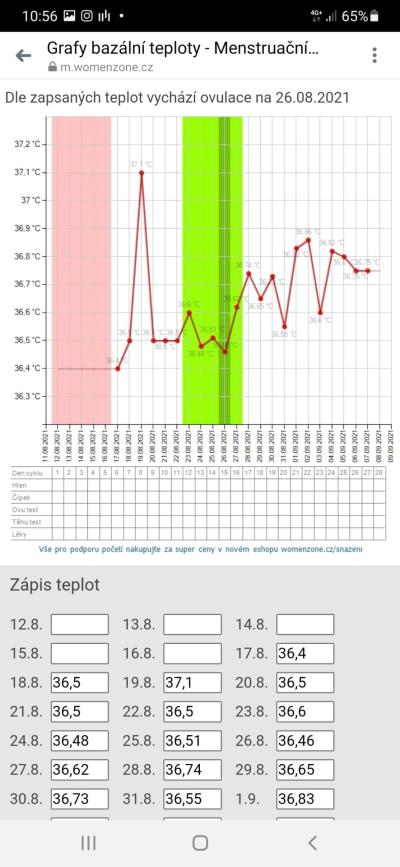This screenshot has height=867, width=400.
Task: Open the three-dot overflow menu
Action: point(375,55)
